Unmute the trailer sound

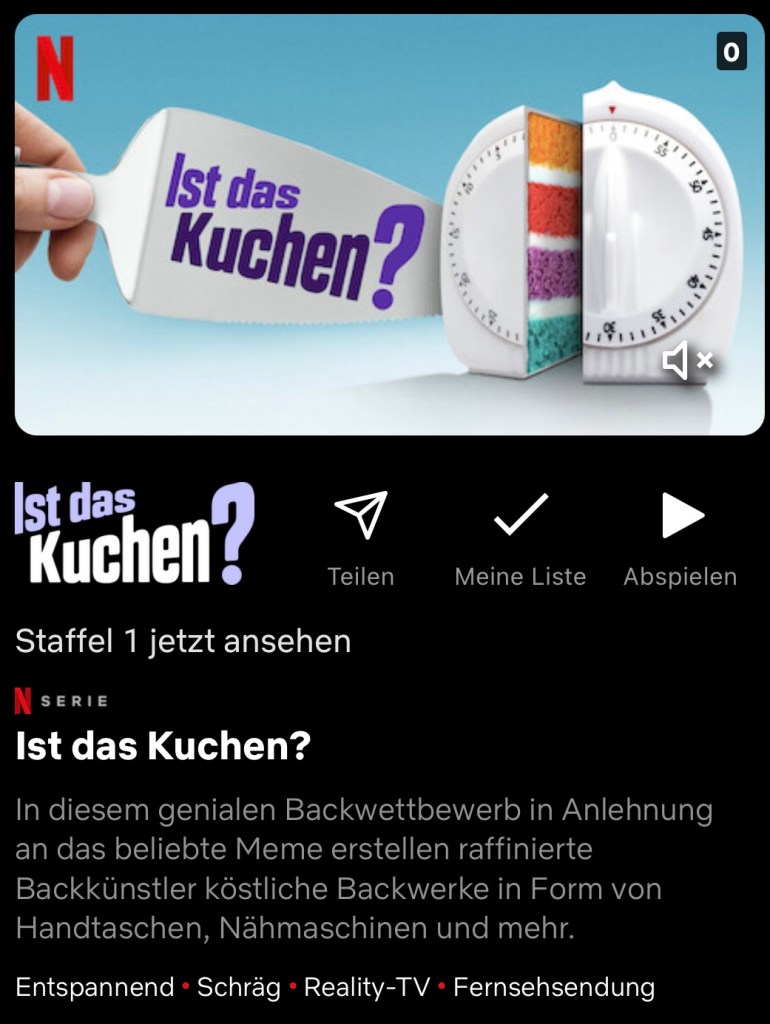click(688, 361)
